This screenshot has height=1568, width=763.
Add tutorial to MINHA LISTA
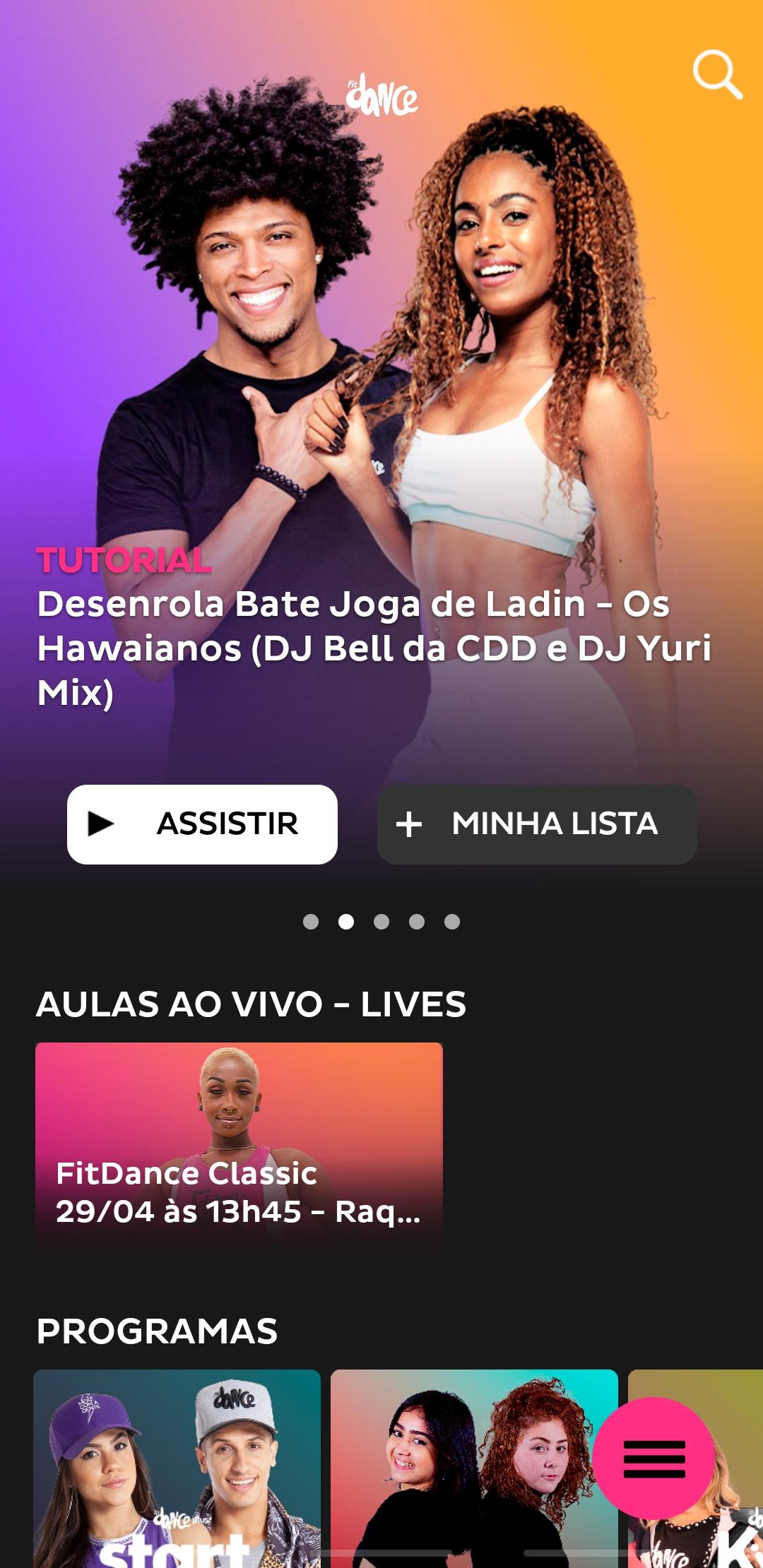(x=537, y=824)
